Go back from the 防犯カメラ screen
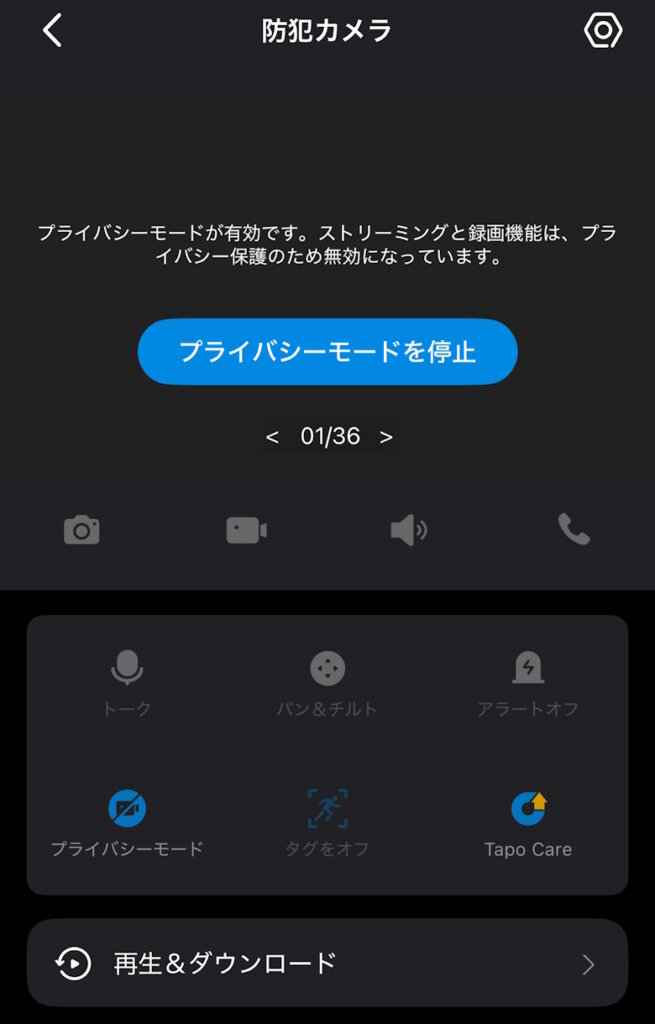655x1024 pixels. [52, 31]
